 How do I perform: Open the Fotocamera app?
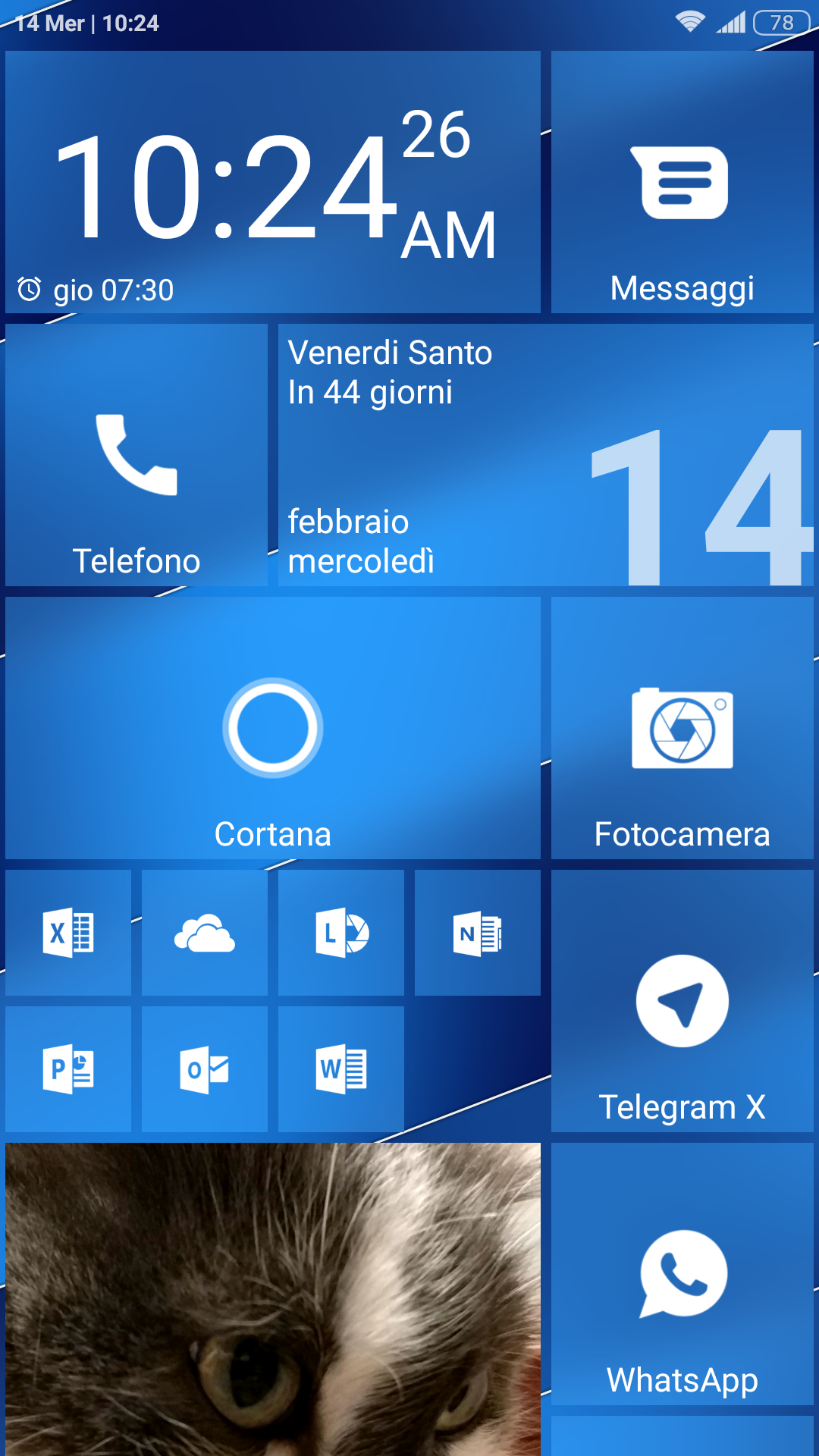[682, 728]
